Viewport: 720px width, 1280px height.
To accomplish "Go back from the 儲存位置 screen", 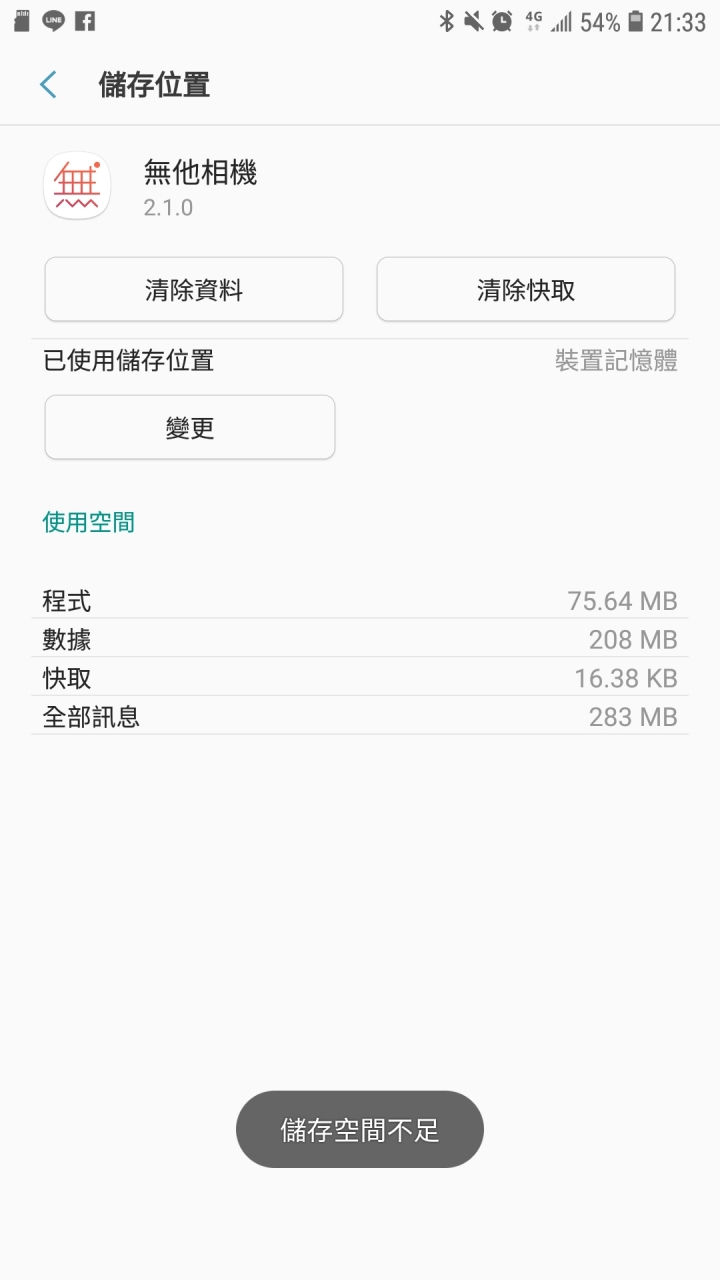I will pyautogui.click(x=48, y=85).
